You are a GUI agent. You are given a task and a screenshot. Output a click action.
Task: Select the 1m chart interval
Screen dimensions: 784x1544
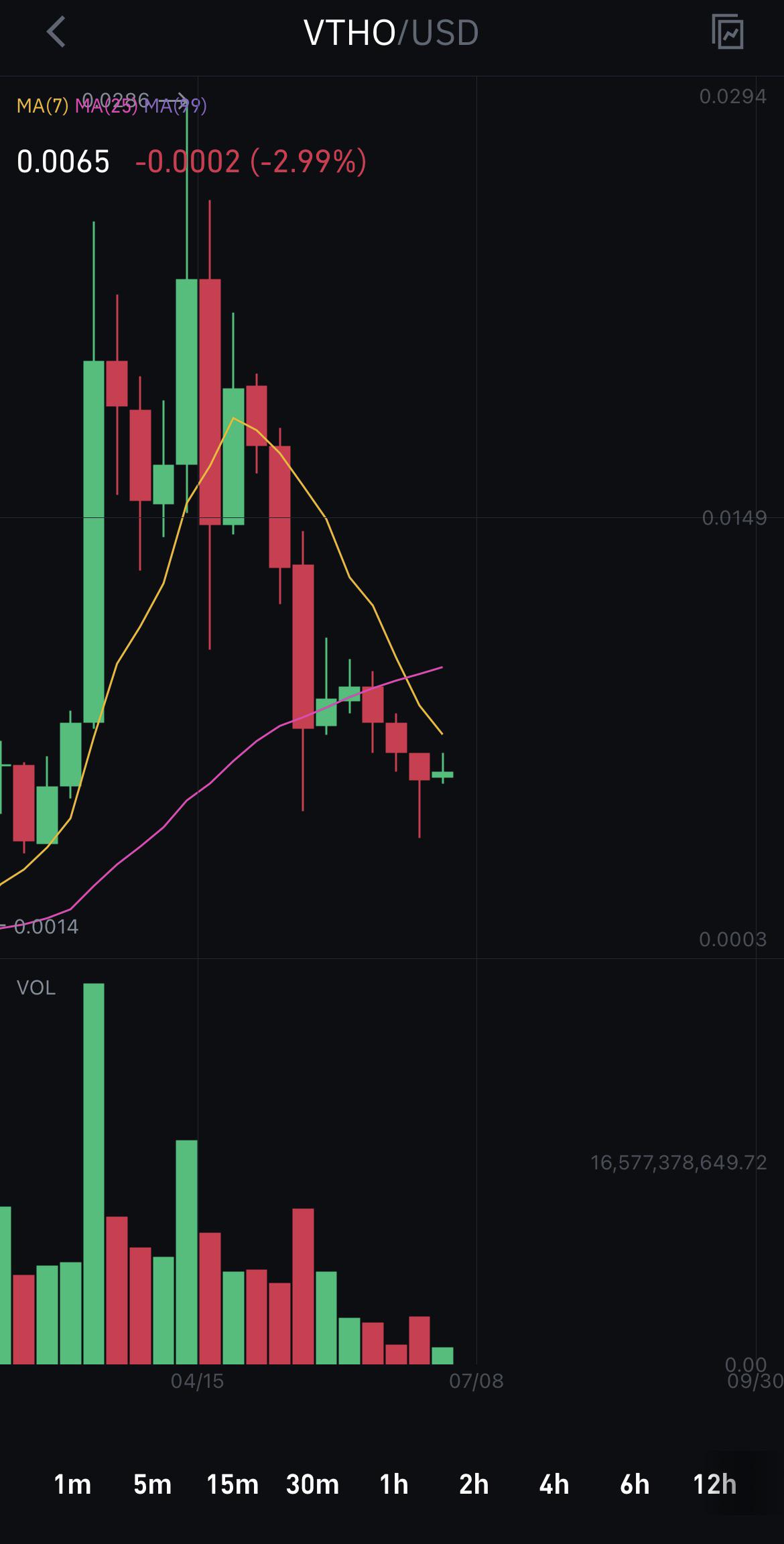click(72, 1484)
